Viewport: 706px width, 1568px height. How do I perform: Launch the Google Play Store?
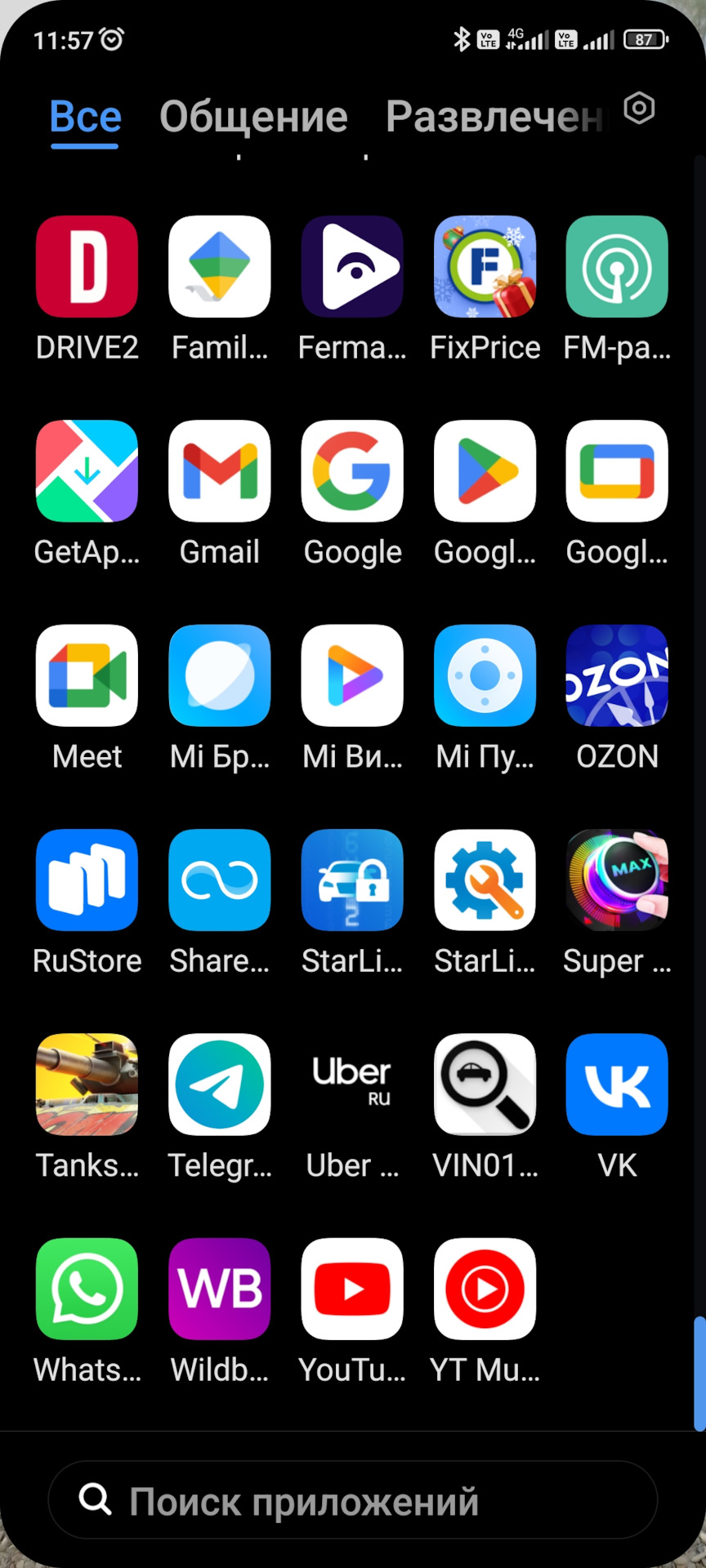pos(485,471)
